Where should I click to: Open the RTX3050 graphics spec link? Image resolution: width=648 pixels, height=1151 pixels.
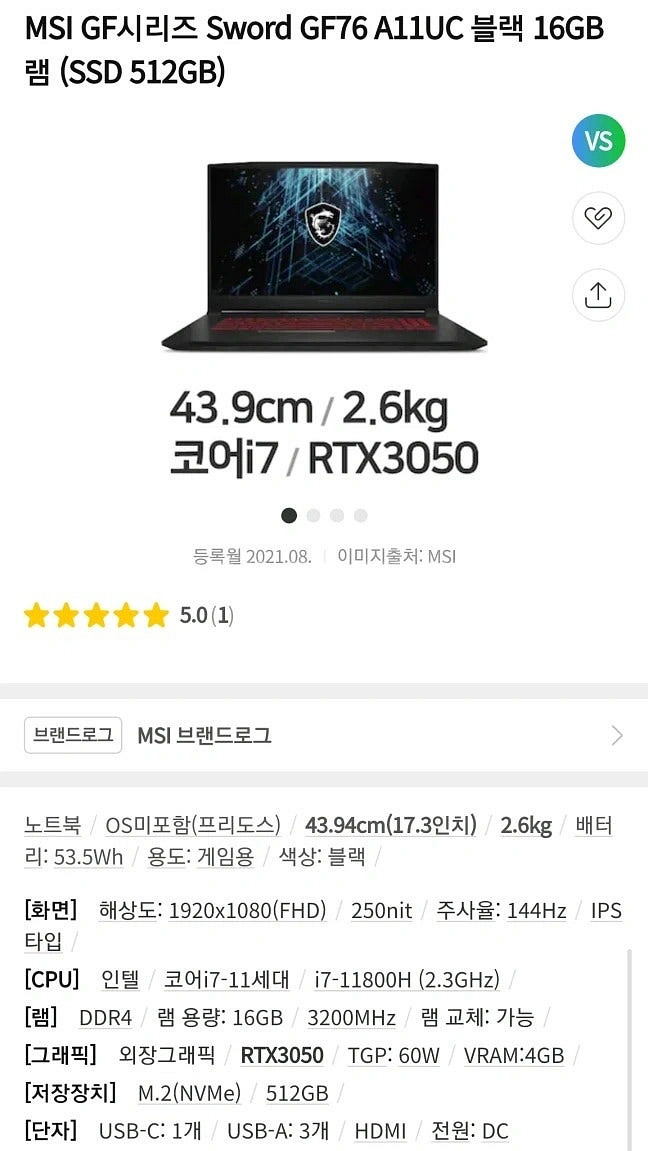pos(282,1055)
